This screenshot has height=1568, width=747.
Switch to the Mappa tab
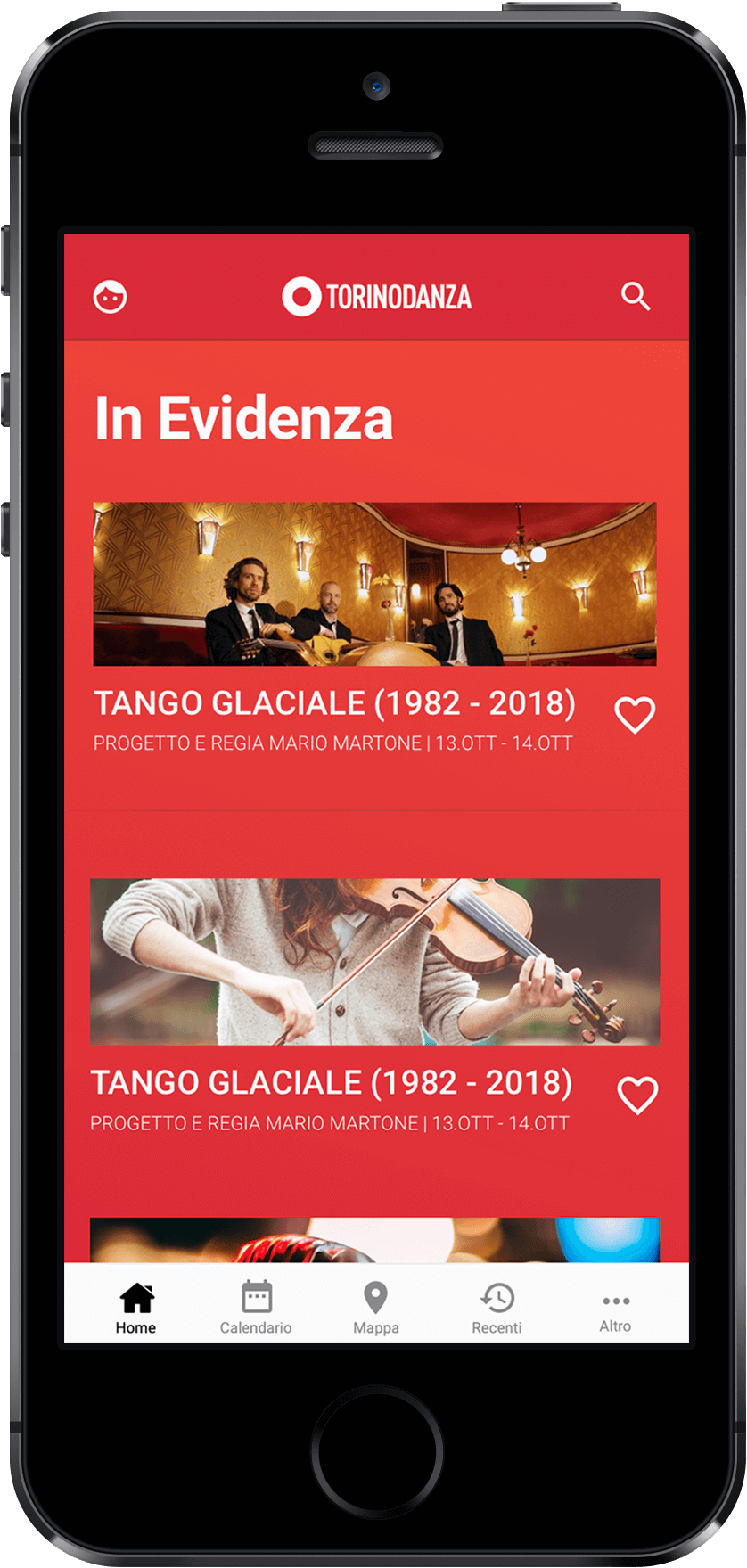[375, 1308]
